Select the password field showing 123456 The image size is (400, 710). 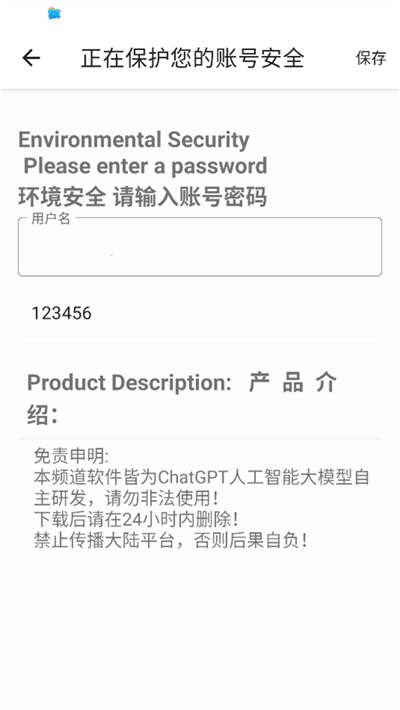pos(200,312)
